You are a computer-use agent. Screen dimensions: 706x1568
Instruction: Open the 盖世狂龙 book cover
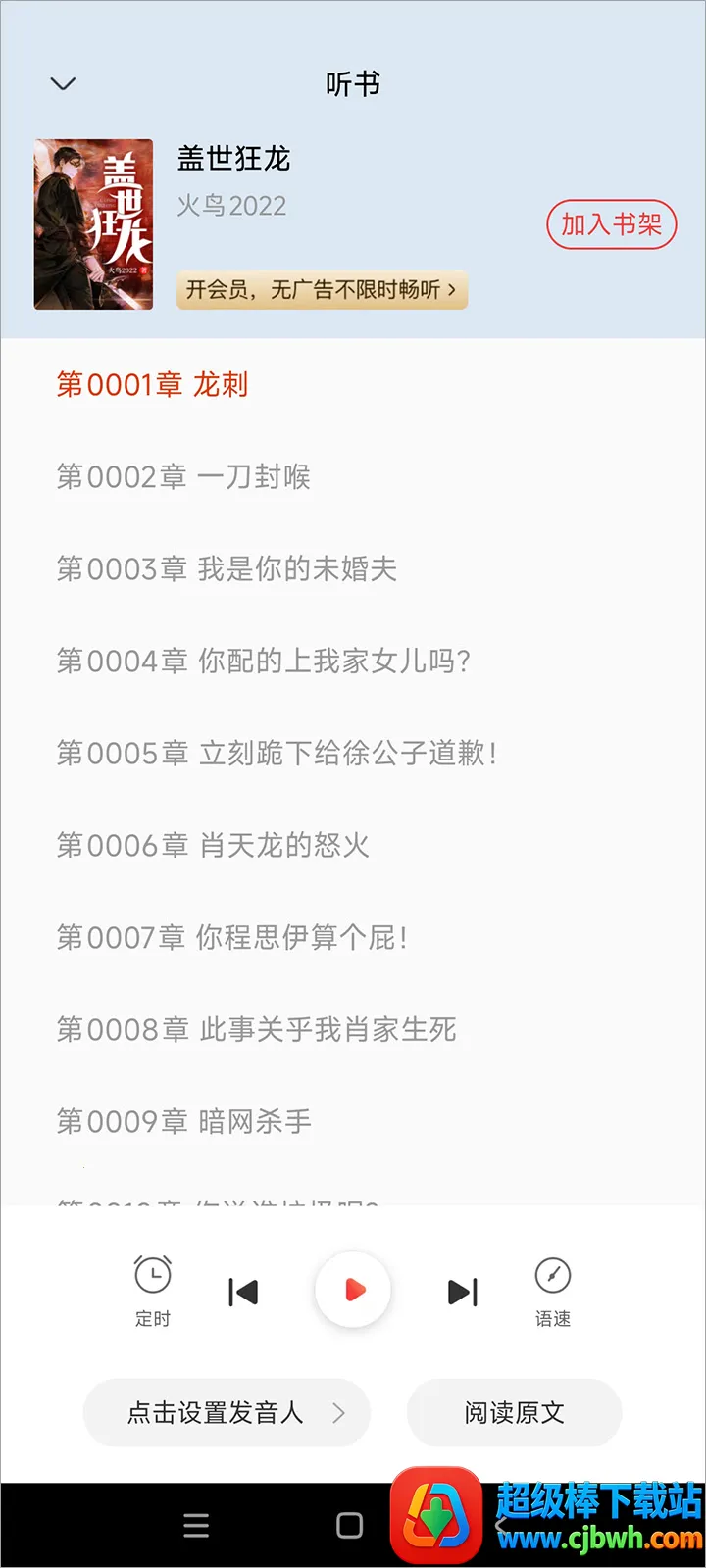tap(94, 224)
